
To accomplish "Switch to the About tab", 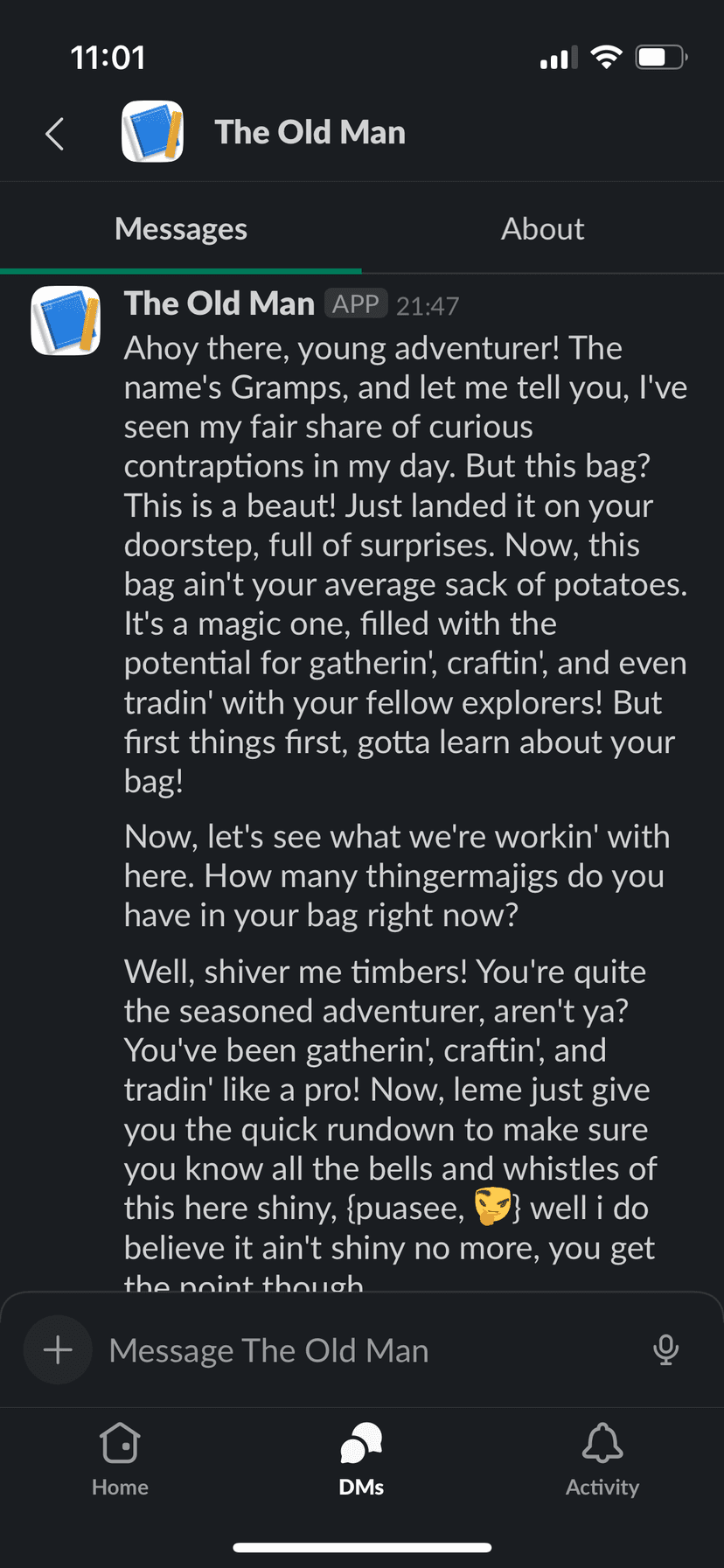I will pos(542,229).
